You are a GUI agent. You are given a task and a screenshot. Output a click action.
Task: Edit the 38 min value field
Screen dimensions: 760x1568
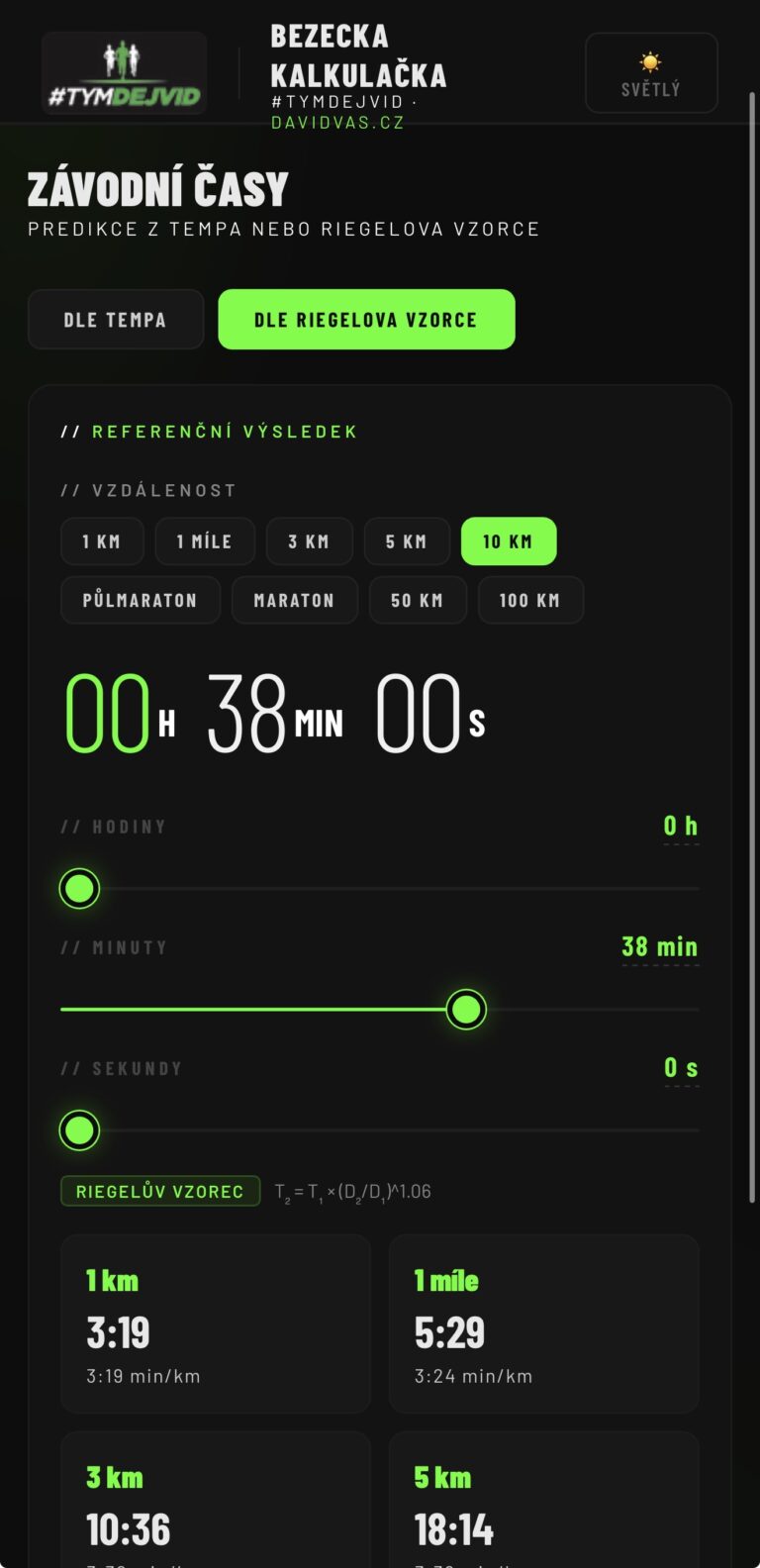(x=659, y=947)
